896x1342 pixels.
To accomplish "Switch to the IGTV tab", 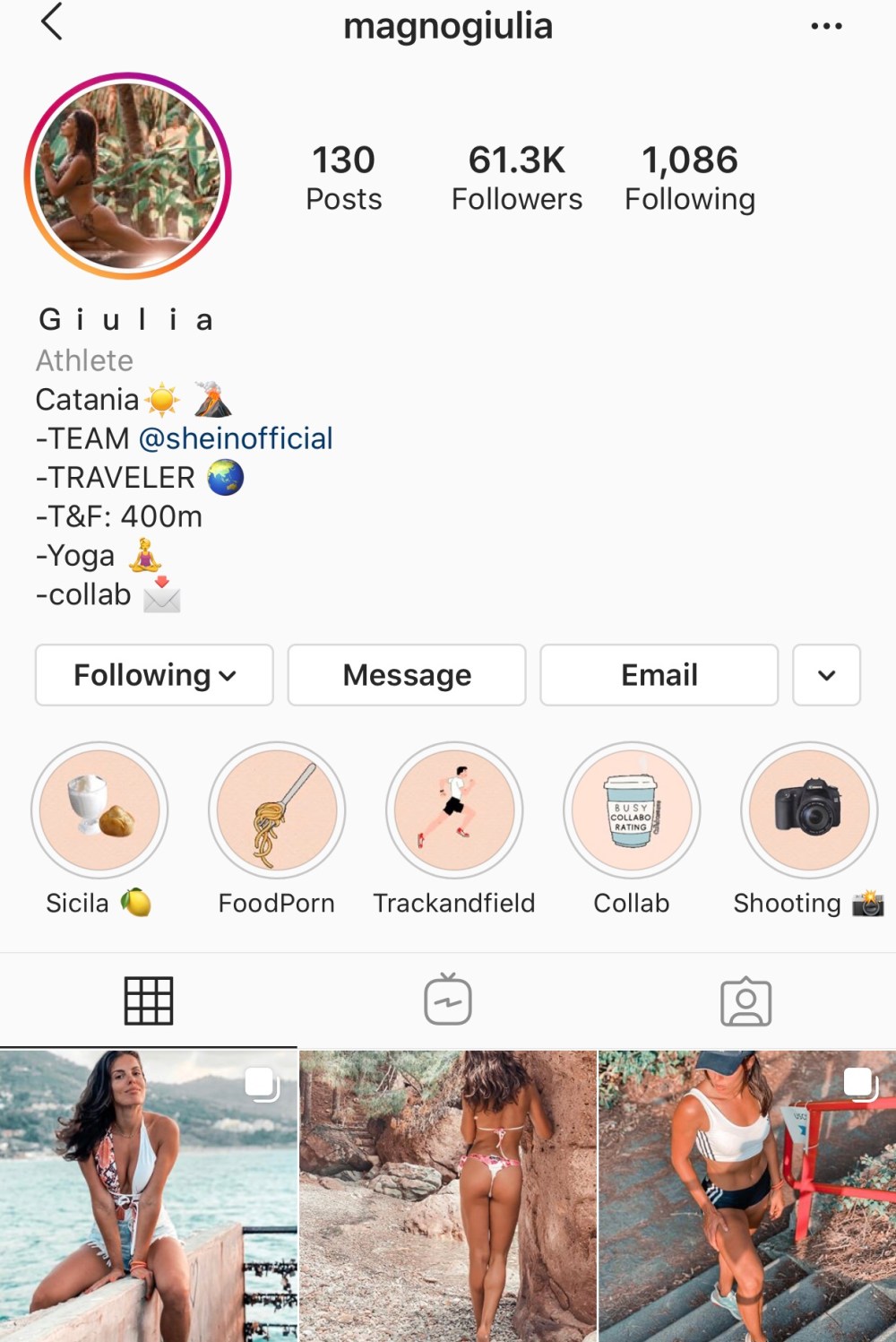I will (x=448, y=1000).
